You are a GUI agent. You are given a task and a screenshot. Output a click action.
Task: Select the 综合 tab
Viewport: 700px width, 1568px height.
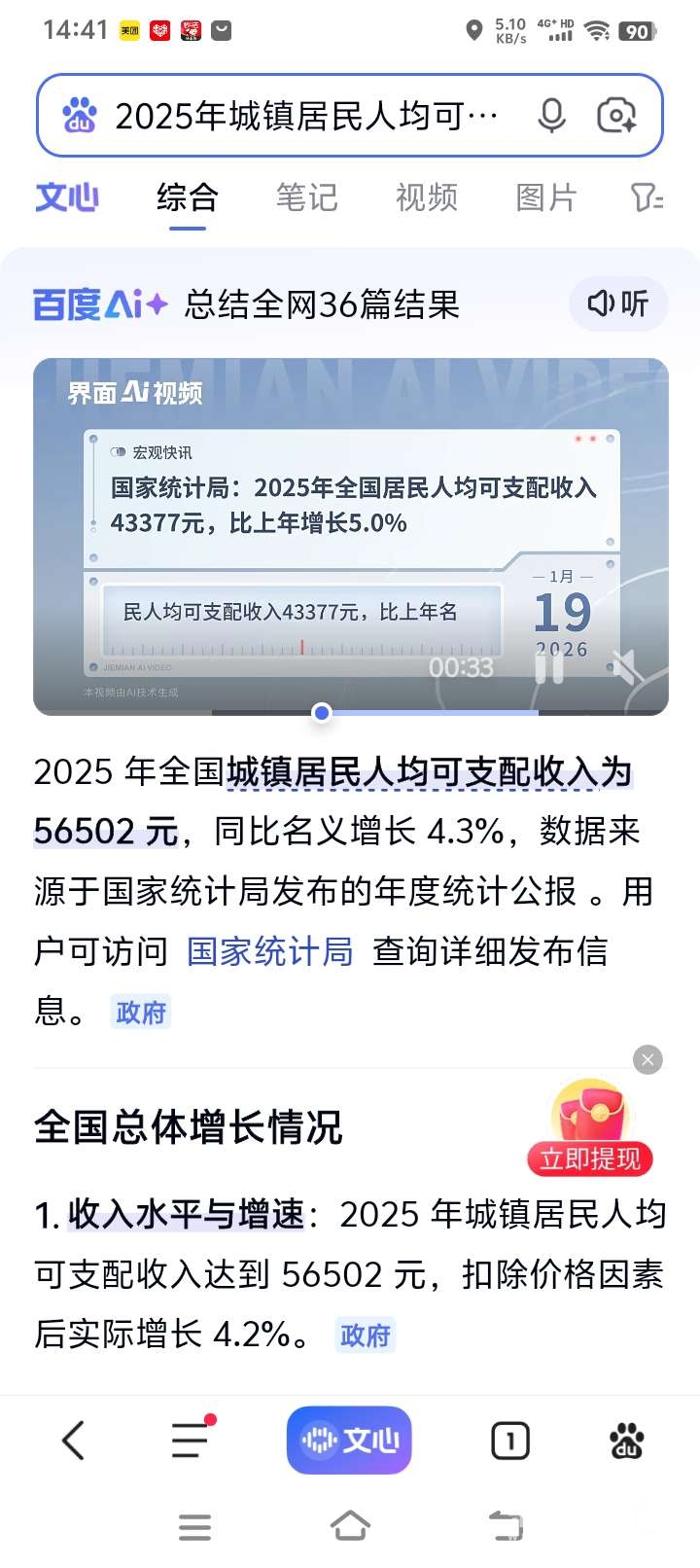pyautogui.click(x=188, y=197)
